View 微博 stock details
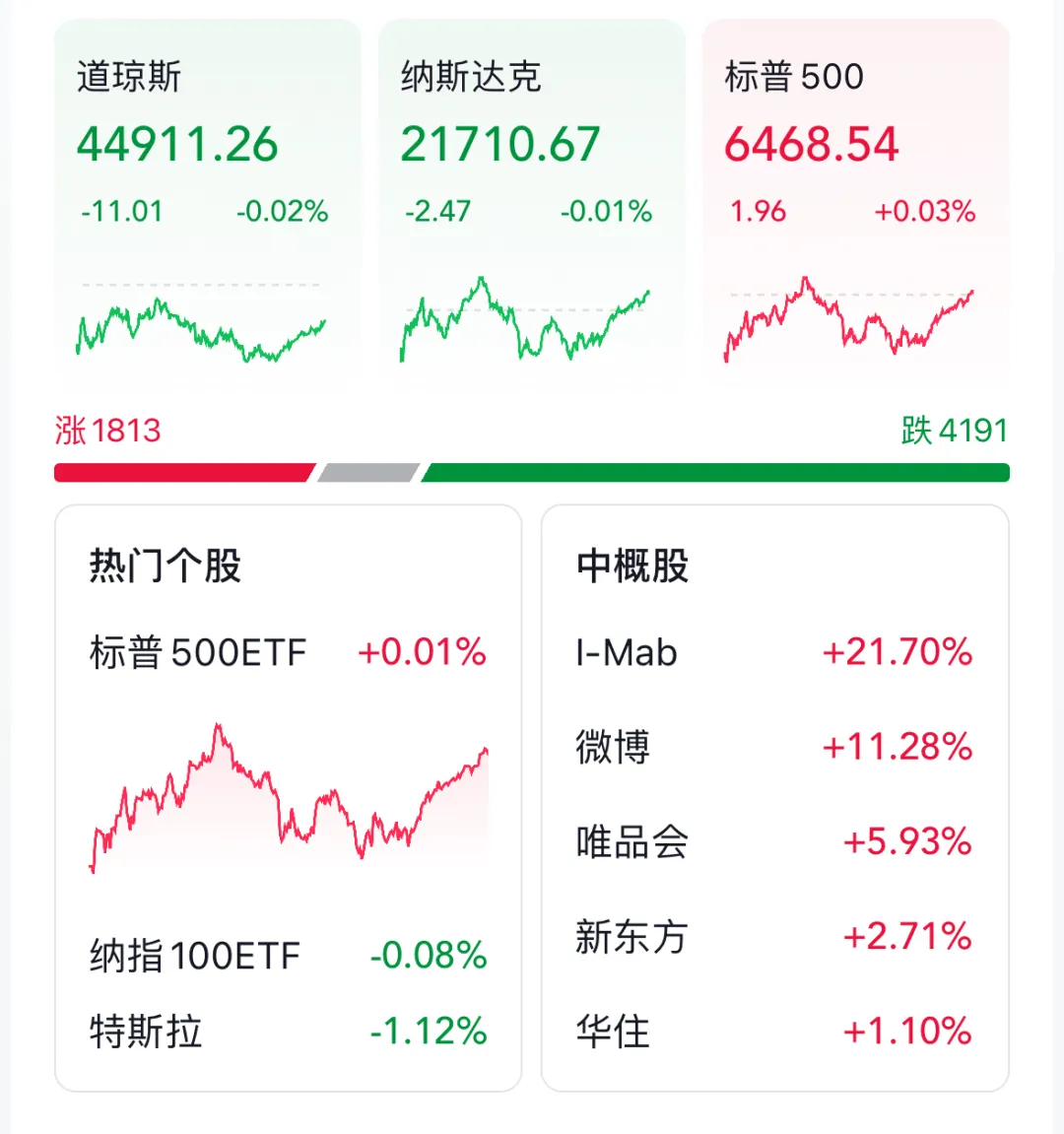 click(x=774, y=747)
